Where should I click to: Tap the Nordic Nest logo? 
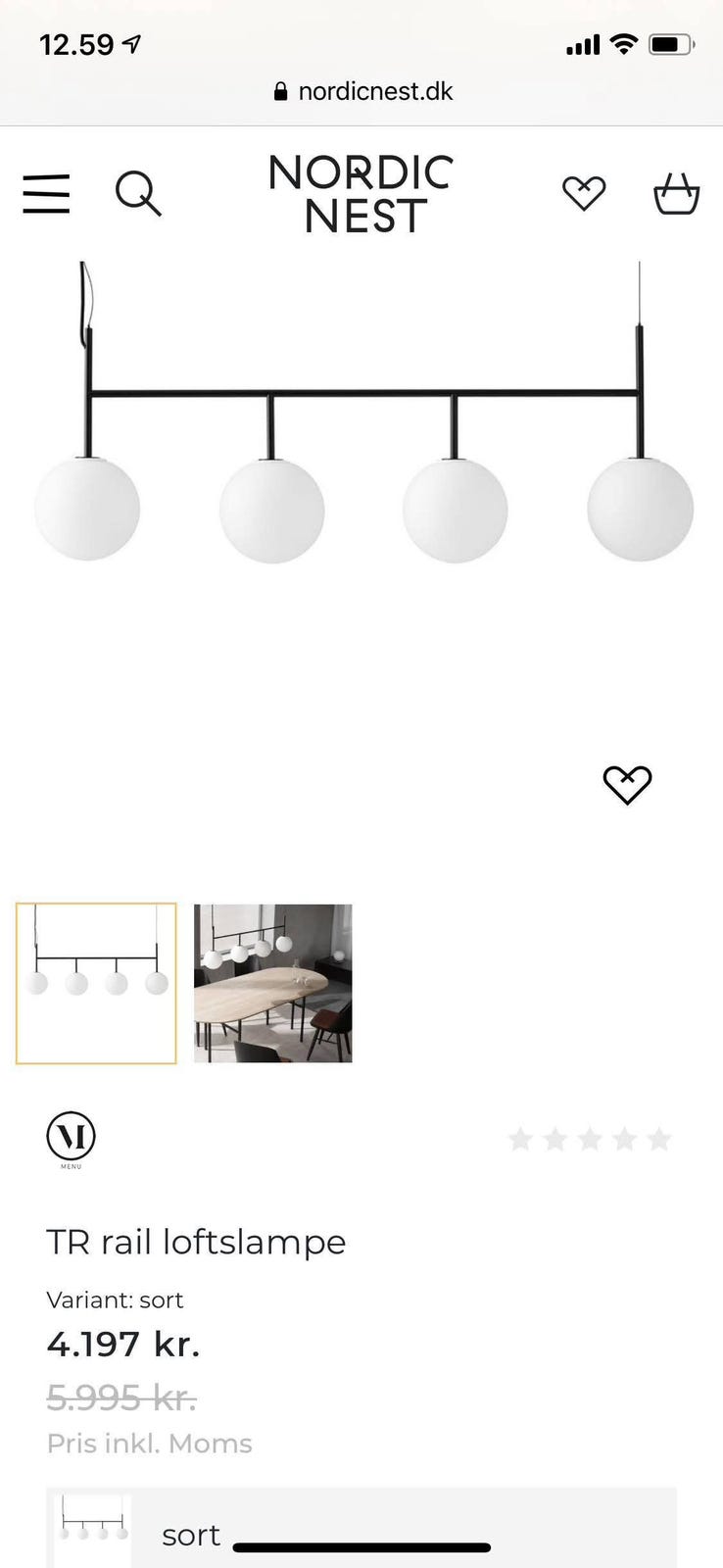(361, 193)
